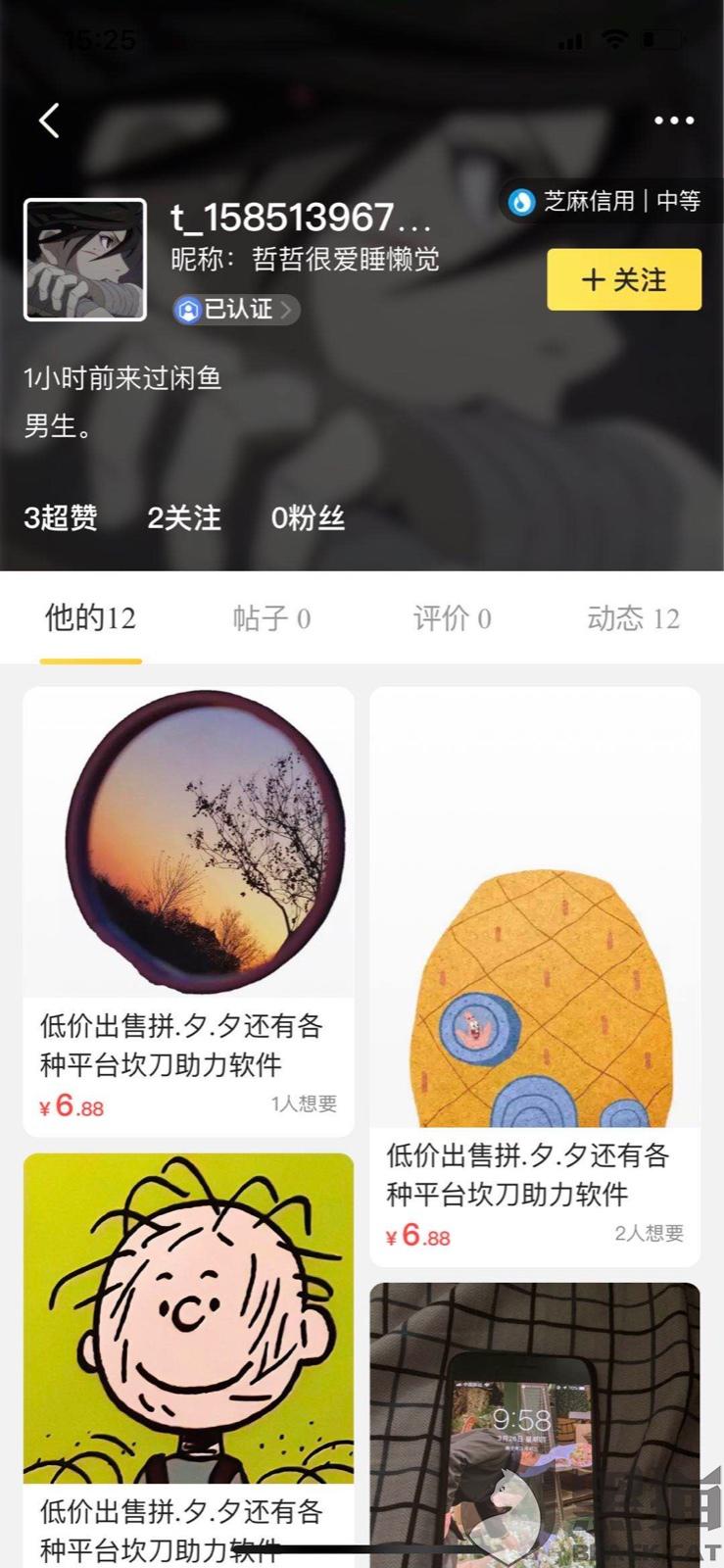The image size is (724, 1568).
Task: Open the 已认证 verification details
Action: [x=236, y=310]
